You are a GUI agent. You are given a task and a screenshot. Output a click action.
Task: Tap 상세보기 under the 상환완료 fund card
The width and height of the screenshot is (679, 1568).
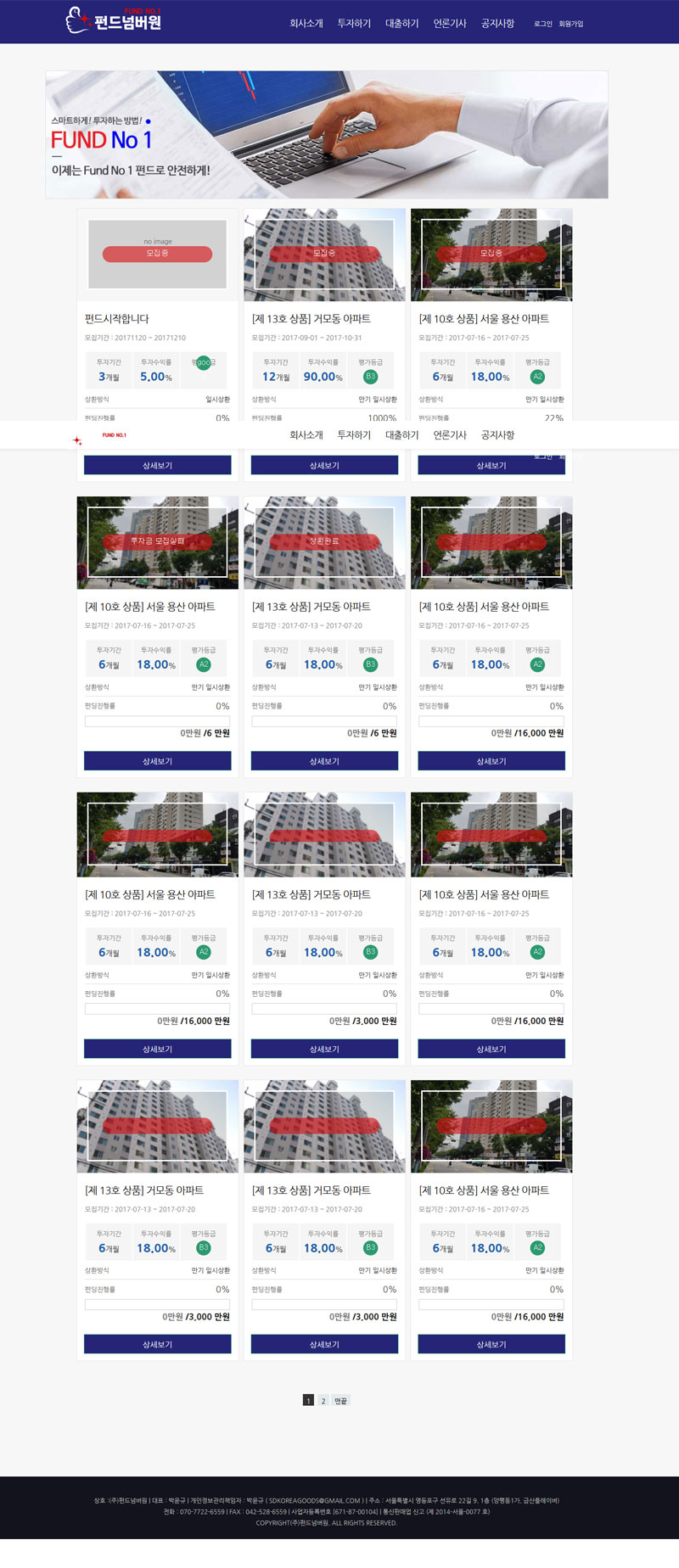click(324, 761)
